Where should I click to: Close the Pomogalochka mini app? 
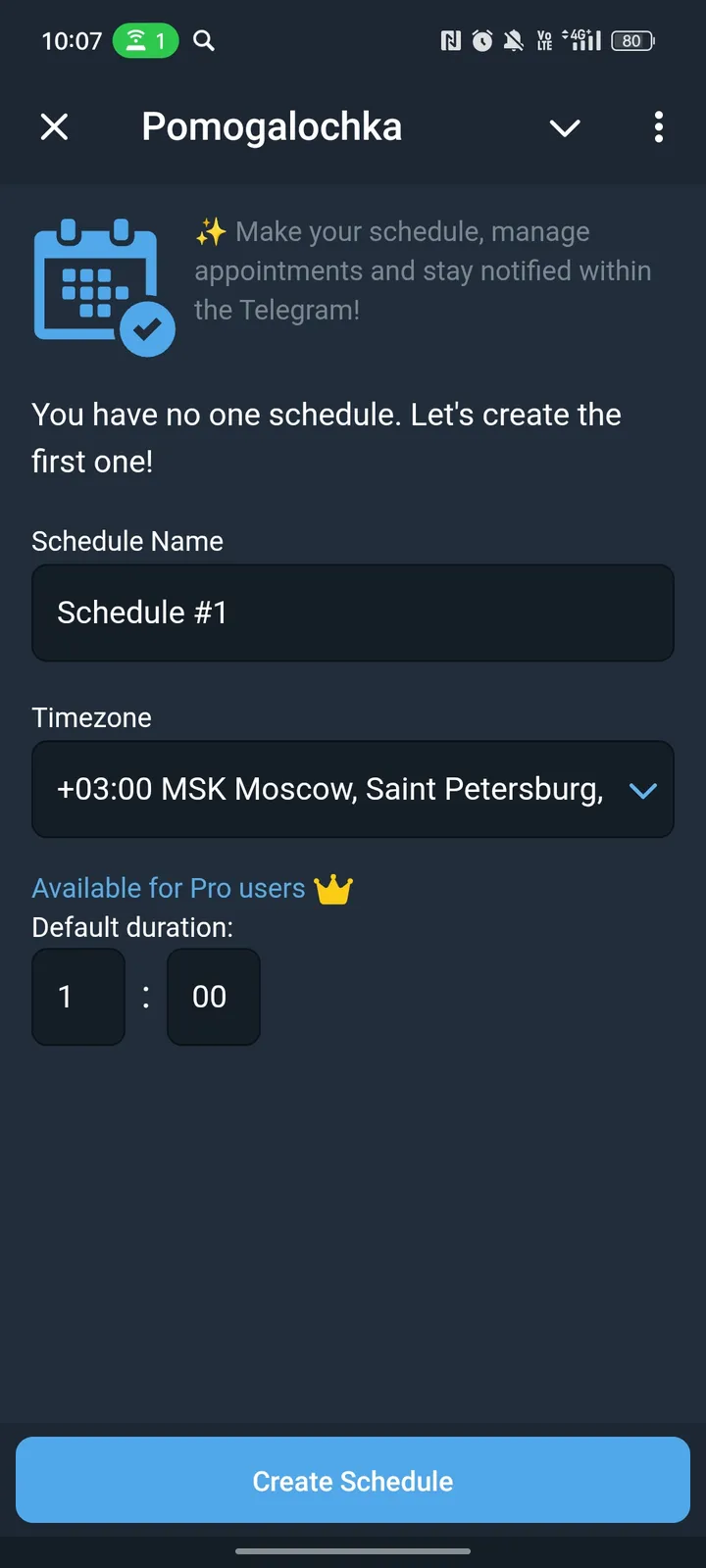[x=55, y=126]
